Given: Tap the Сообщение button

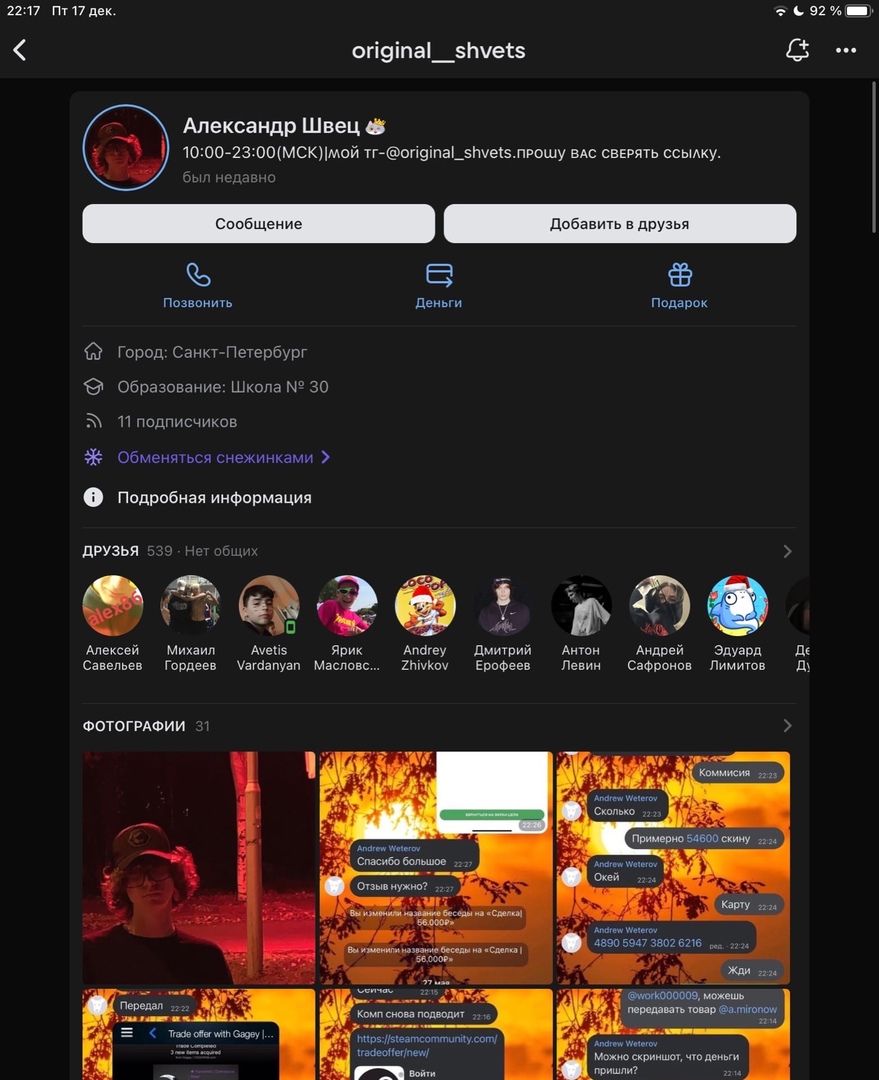Looking at the screenshot, I should tap(258, 224).
